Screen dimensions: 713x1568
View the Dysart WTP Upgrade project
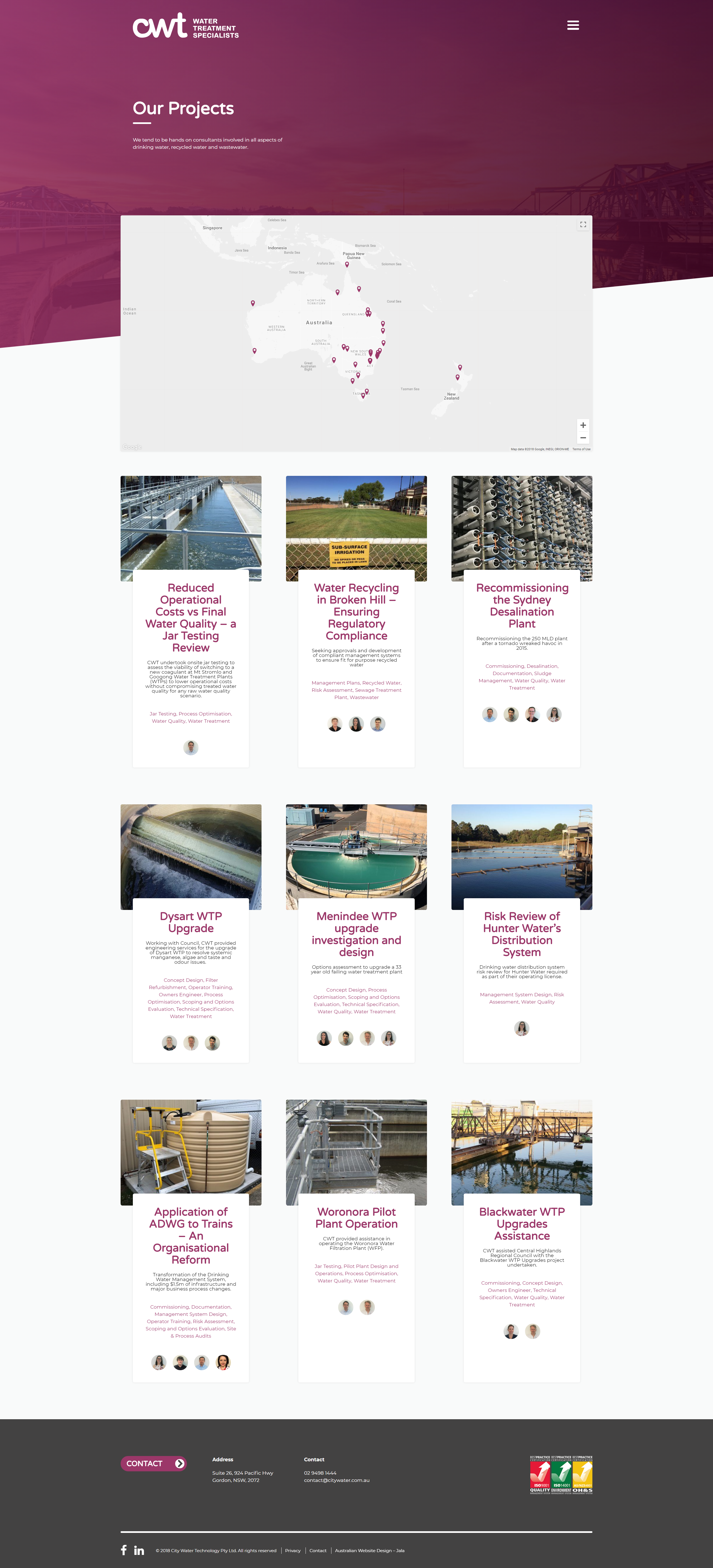191,922
